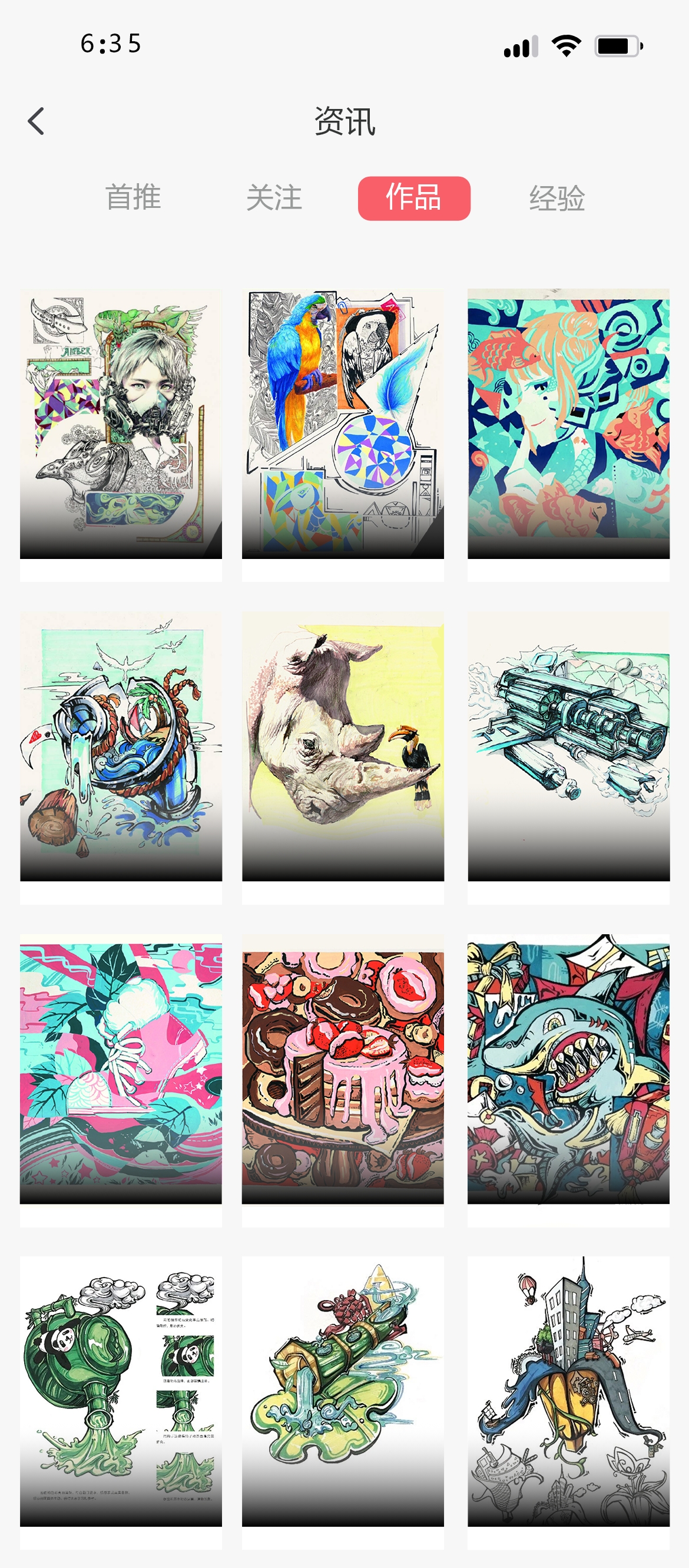Open the helmet with rope and waves artwork
The height and width of the screenshot is (1568, 689).
click(x=121, y=746)
